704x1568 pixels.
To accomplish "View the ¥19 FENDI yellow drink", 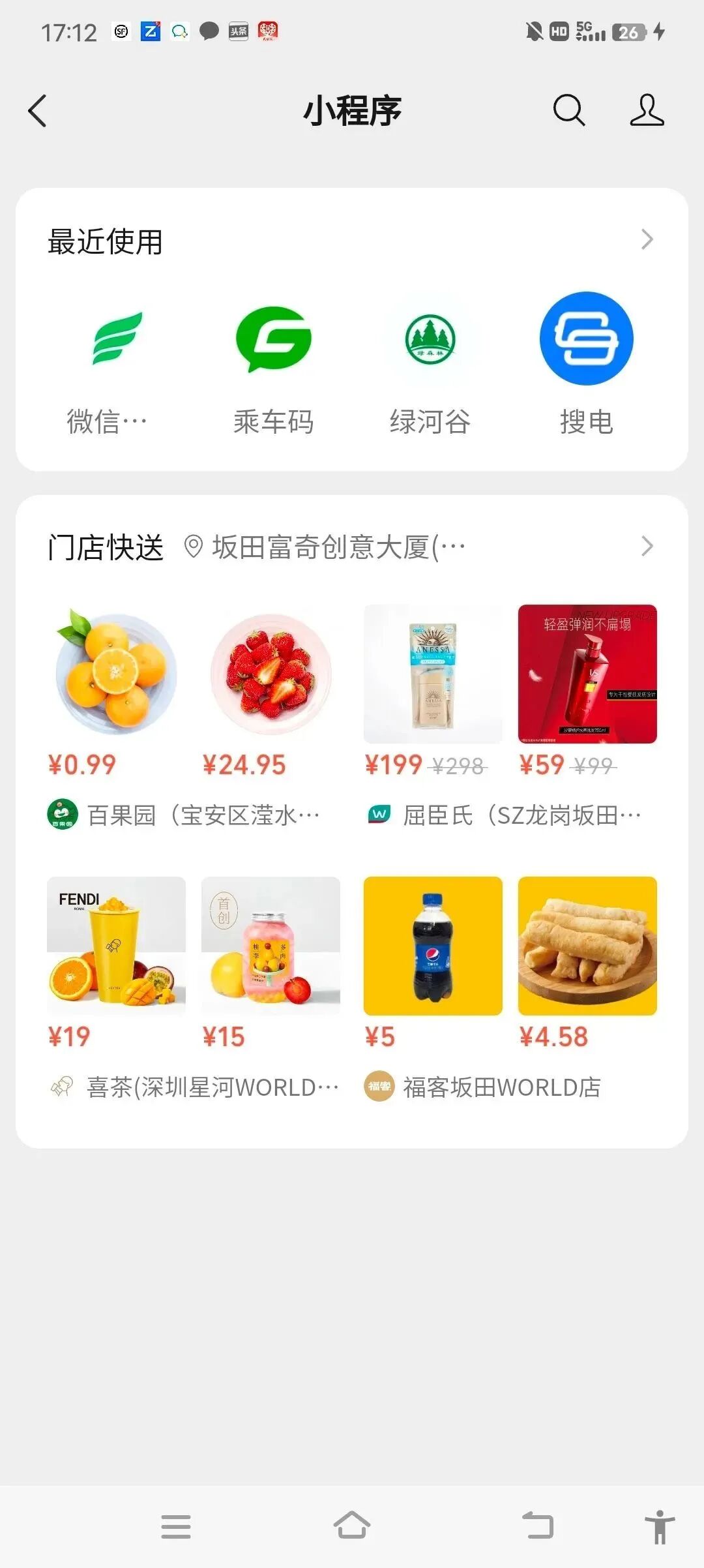I will click(116, 946).
